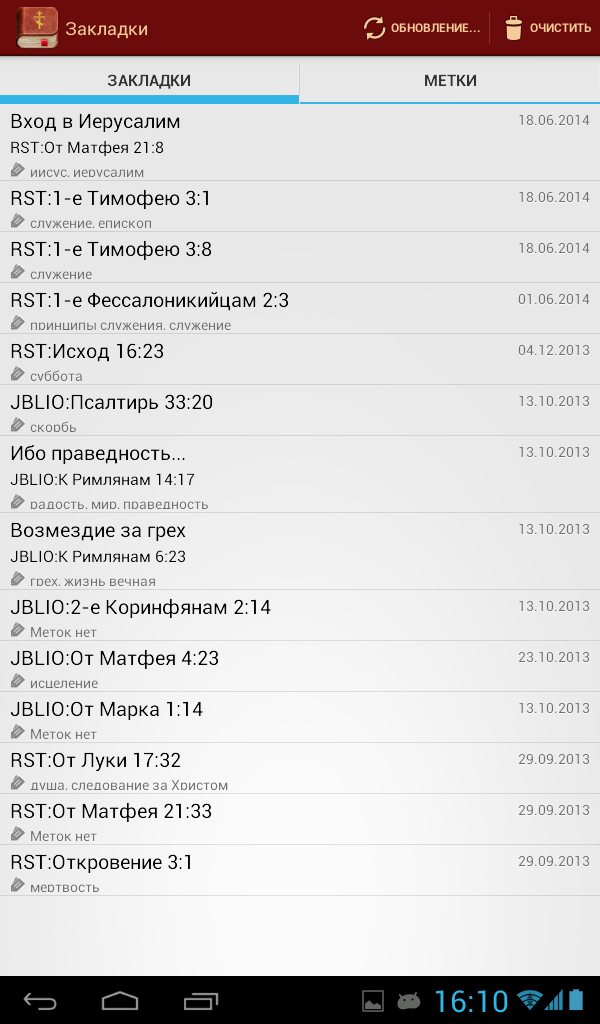Open the bookmark RST:Откровение 3:1

[x=300, y=870]
